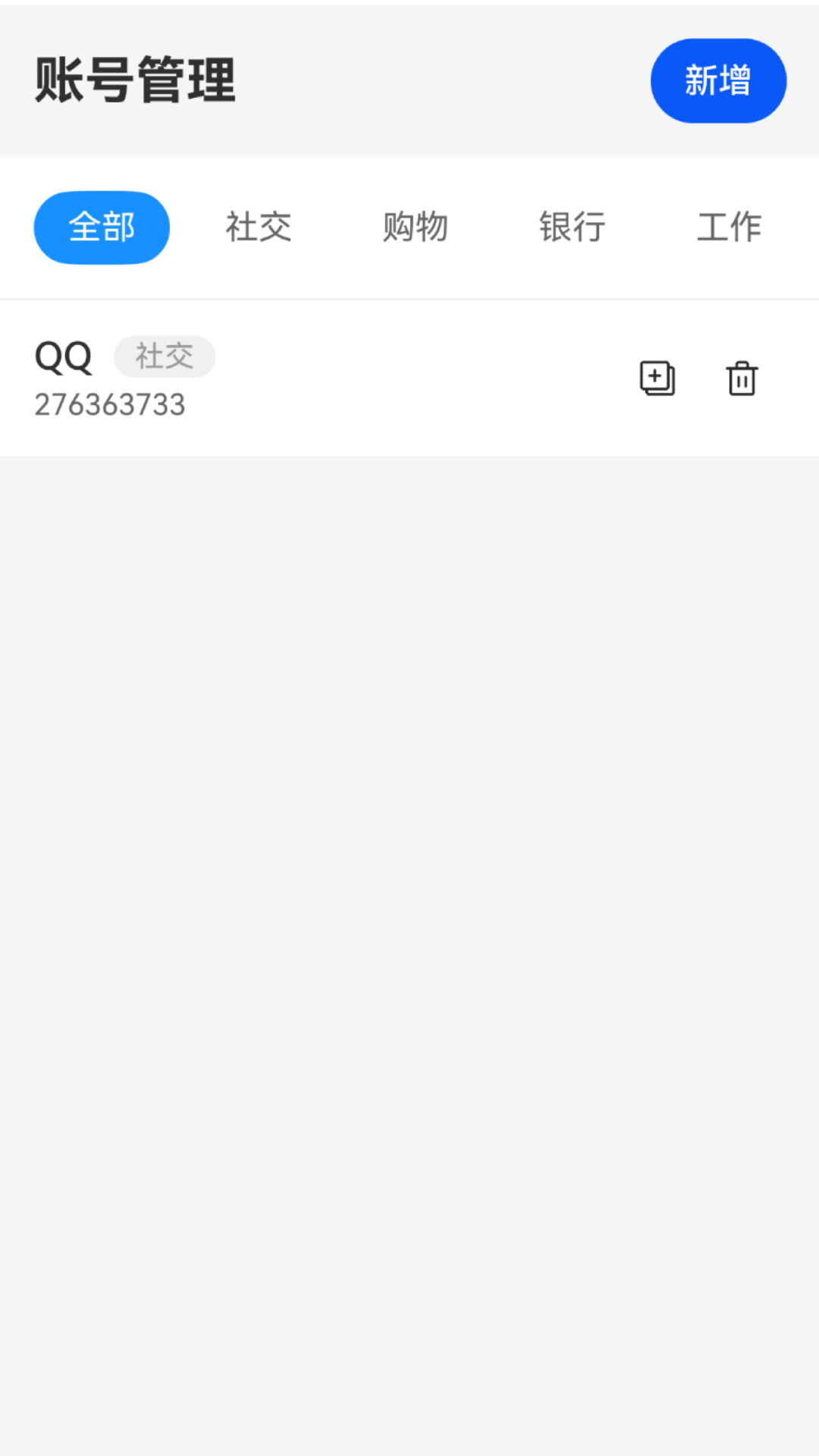
Task: Click the 新增 button to add account
Action: (718, 80)
